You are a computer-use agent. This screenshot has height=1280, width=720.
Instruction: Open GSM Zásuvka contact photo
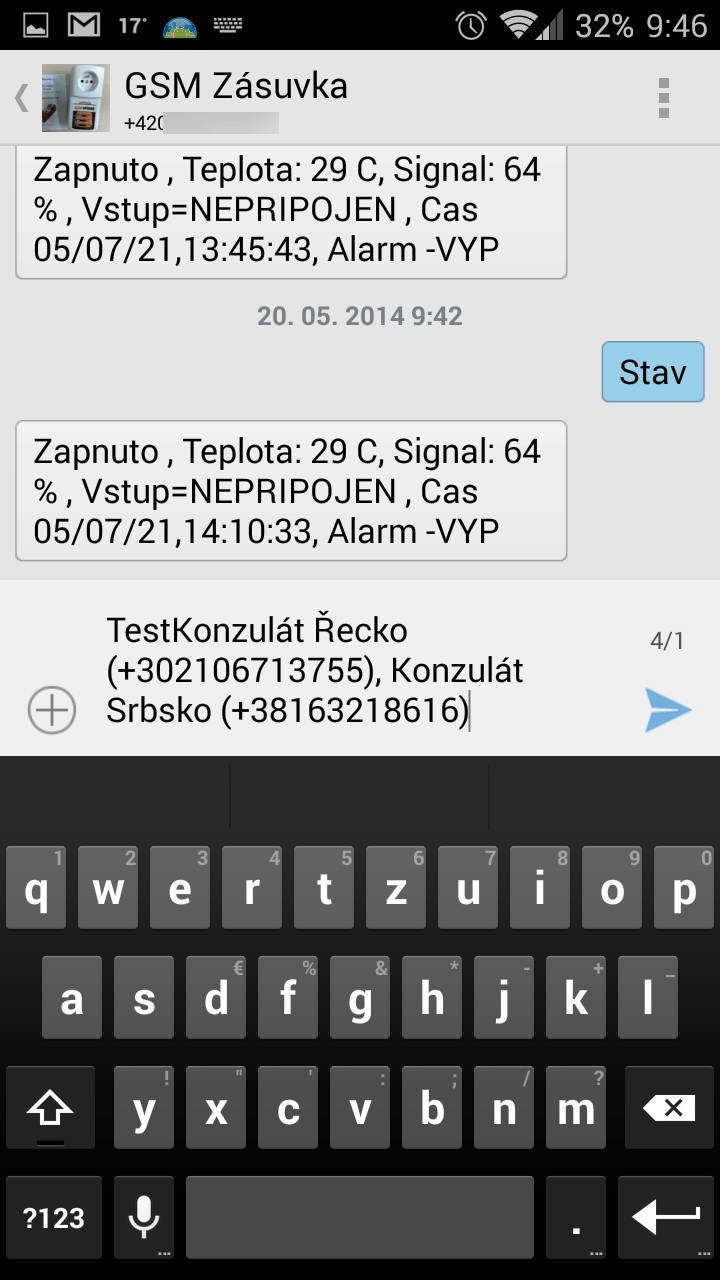click(x=76, y=98)
